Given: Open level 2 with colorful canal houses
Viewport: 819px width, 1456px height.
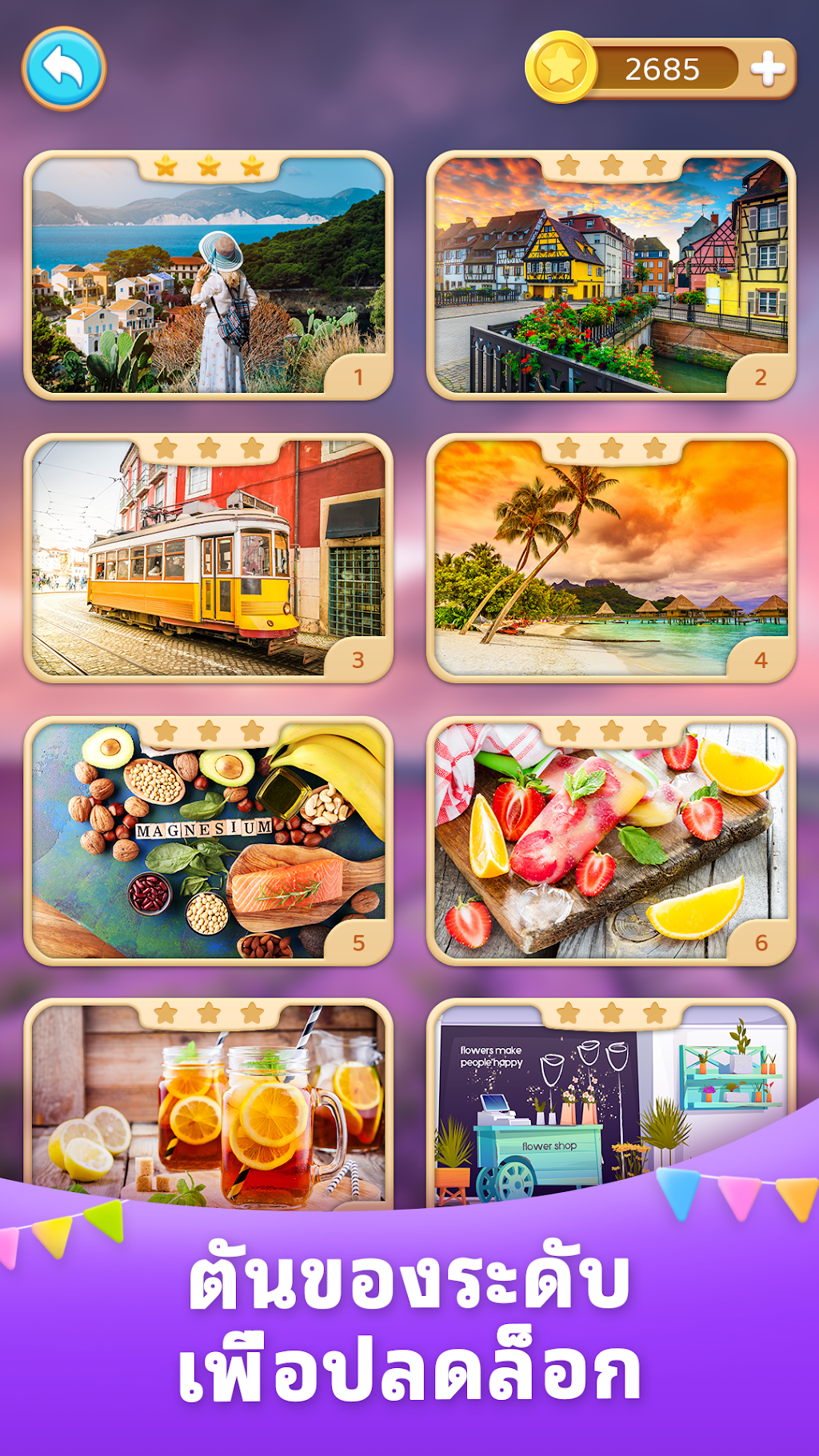Looking at the screenshot, I should tap(611, 275).
